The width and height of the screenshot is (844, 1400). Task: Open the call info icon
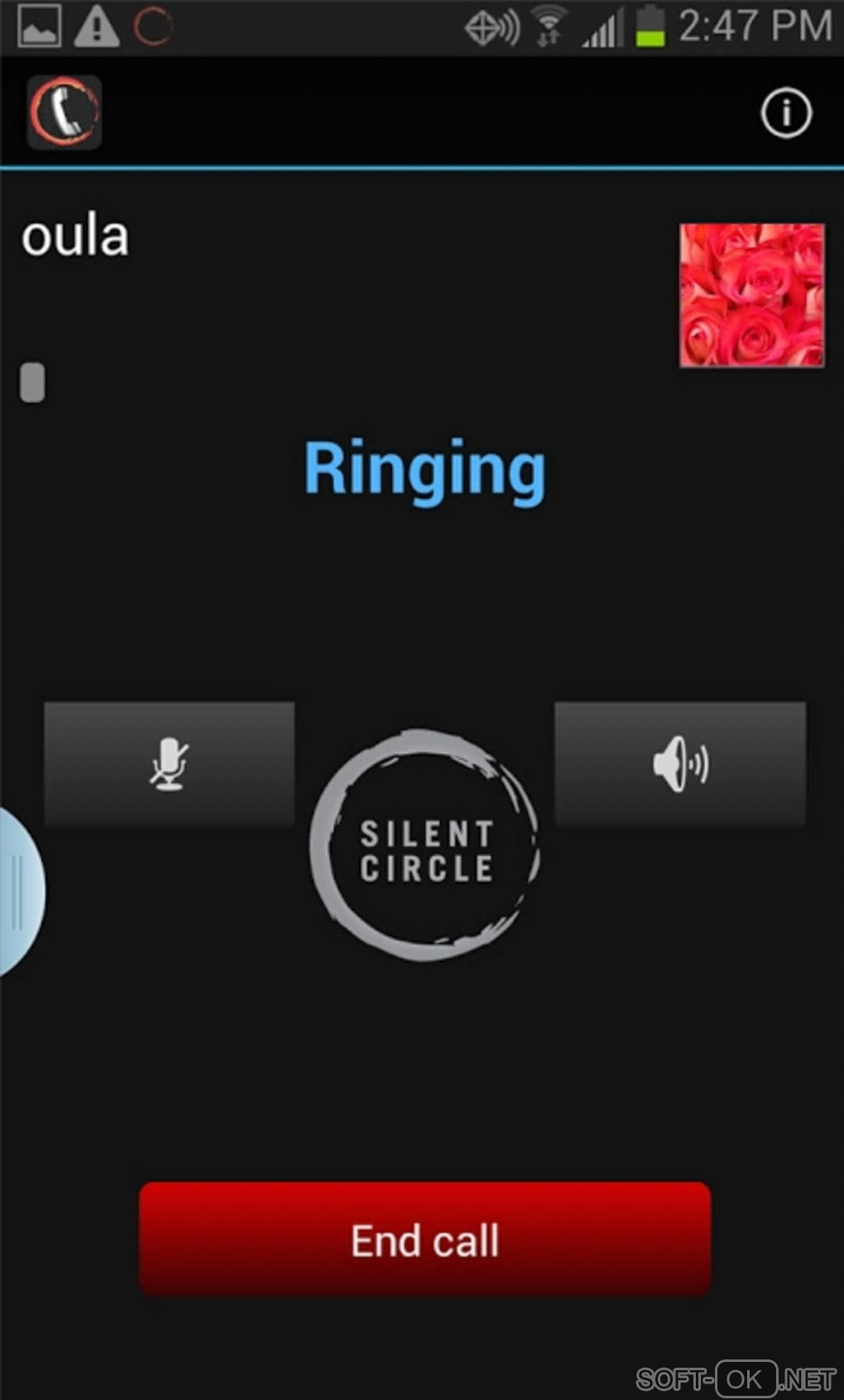[x=785, y=113]
